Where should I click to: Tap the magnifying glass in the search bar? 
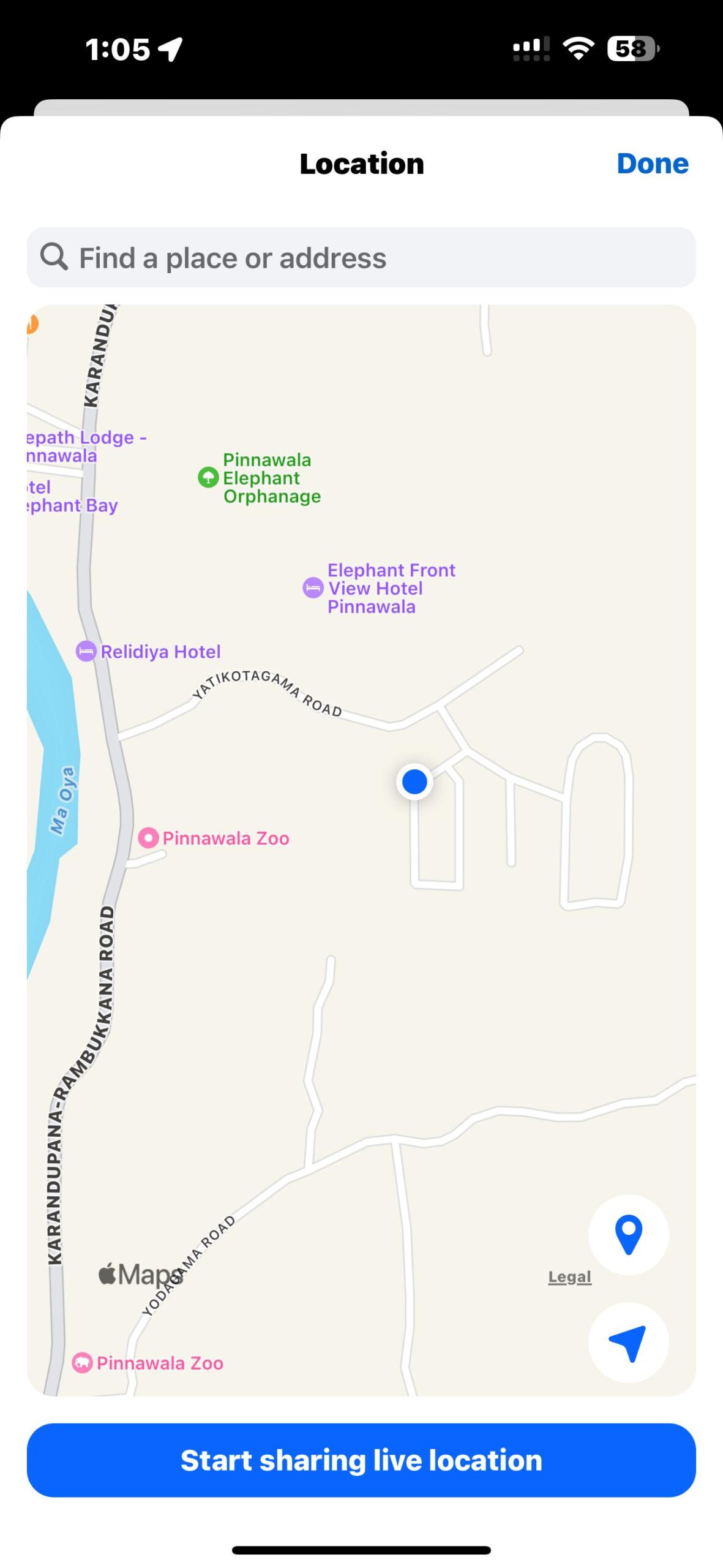(54, 257)
